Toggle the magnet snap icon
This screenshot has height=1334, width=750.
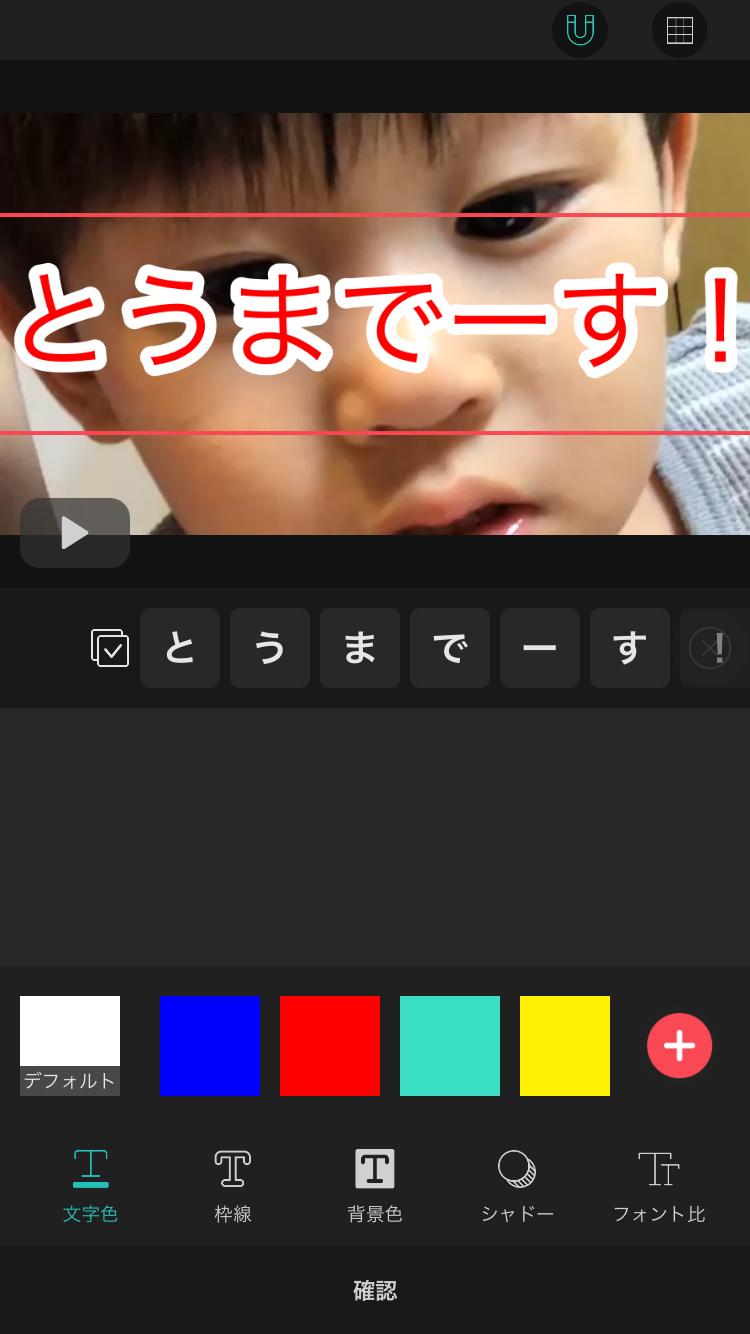(x=580, y=30)
